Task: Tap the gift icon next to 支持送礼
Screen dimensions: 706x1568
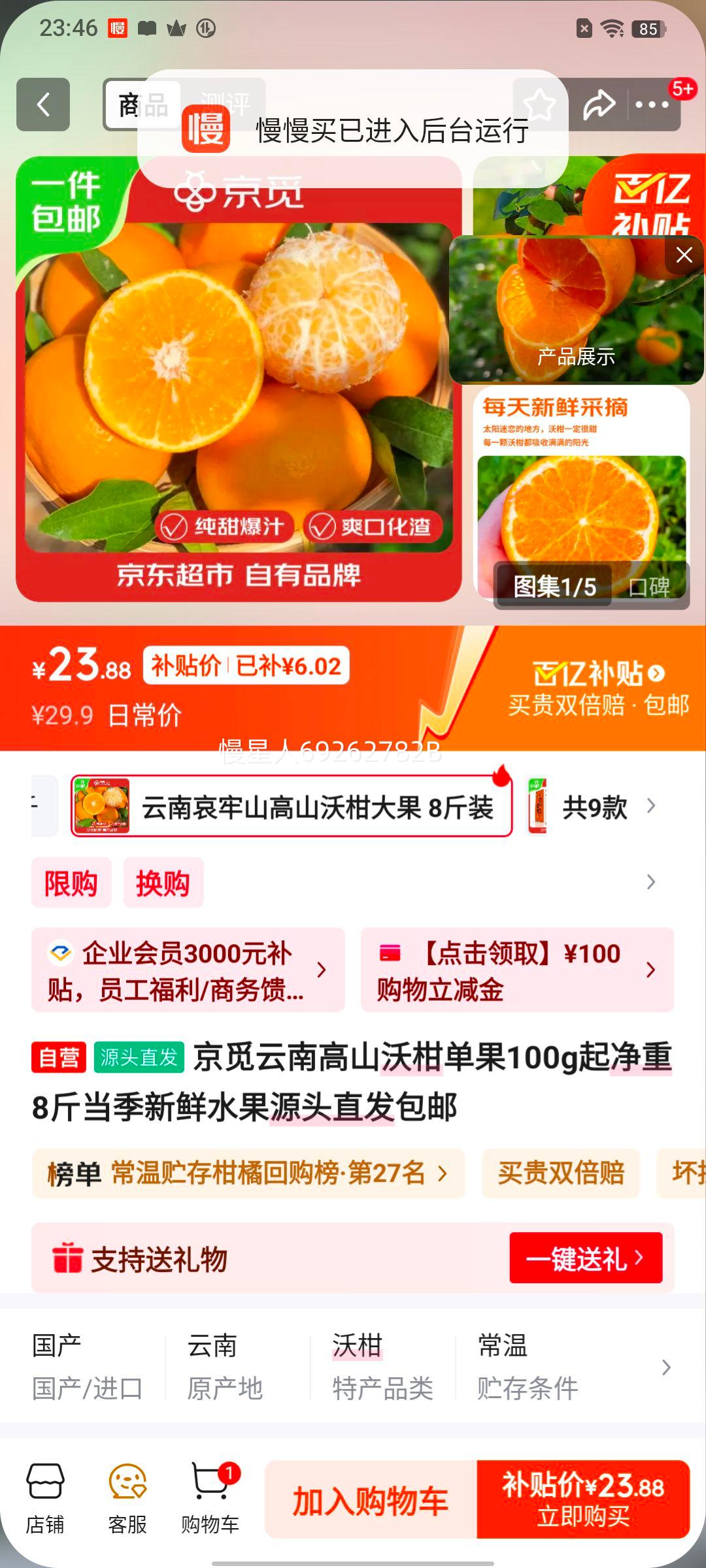Action: [67, 1258]
